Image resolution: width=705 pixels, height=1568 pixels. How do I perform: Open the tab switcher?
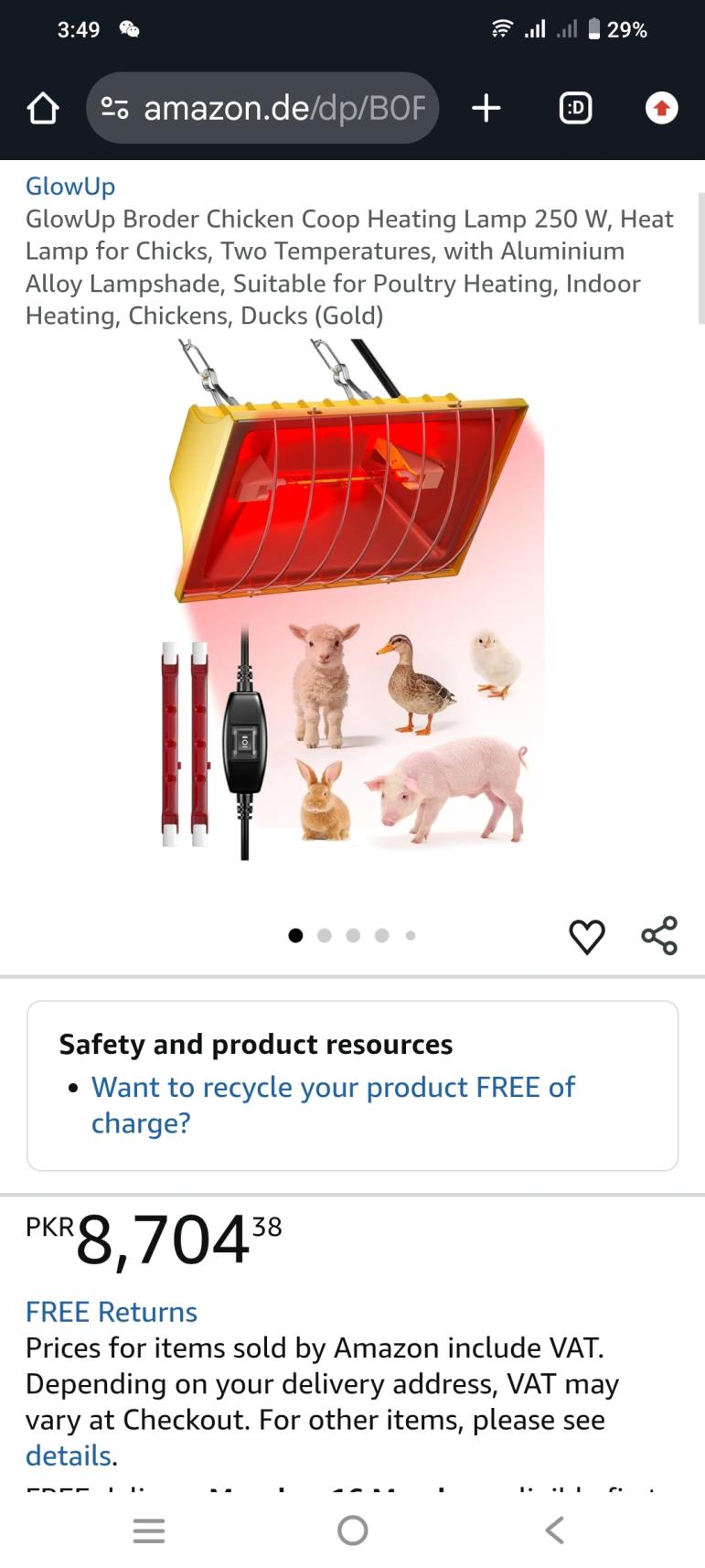click(575, 109)
